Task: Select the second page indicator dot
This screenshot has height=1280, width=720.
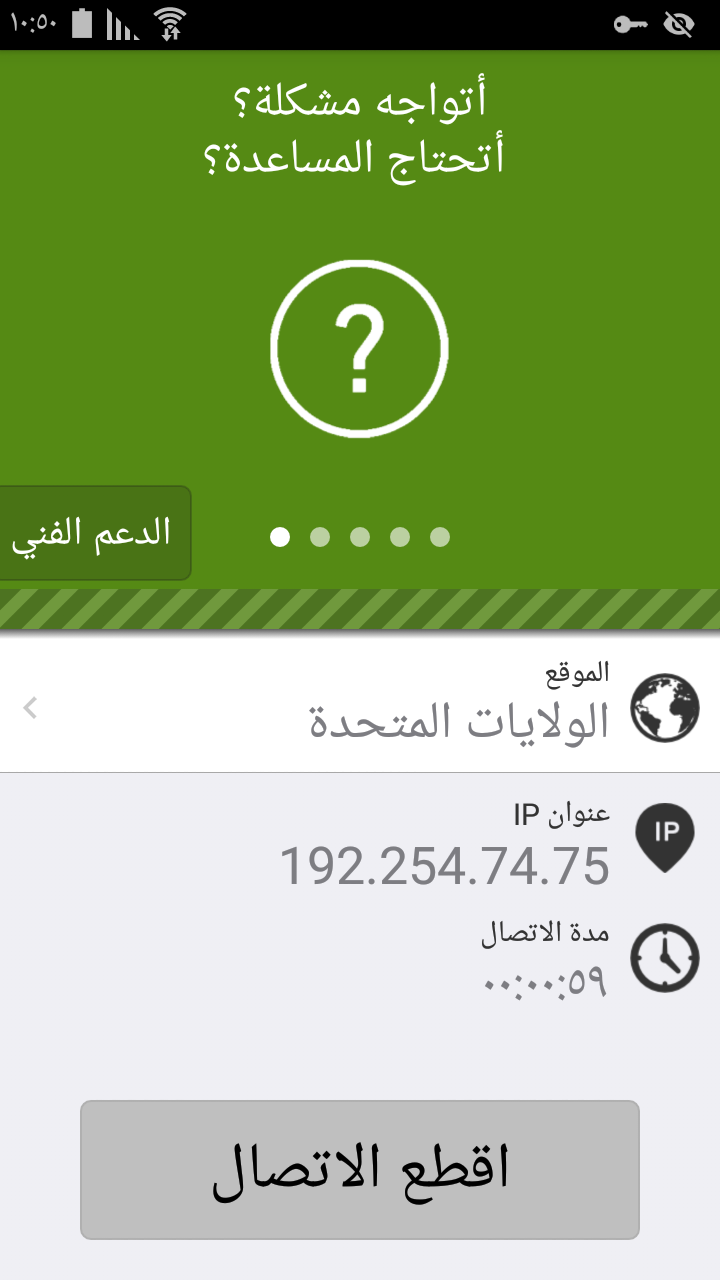Action: pos(320,537)
